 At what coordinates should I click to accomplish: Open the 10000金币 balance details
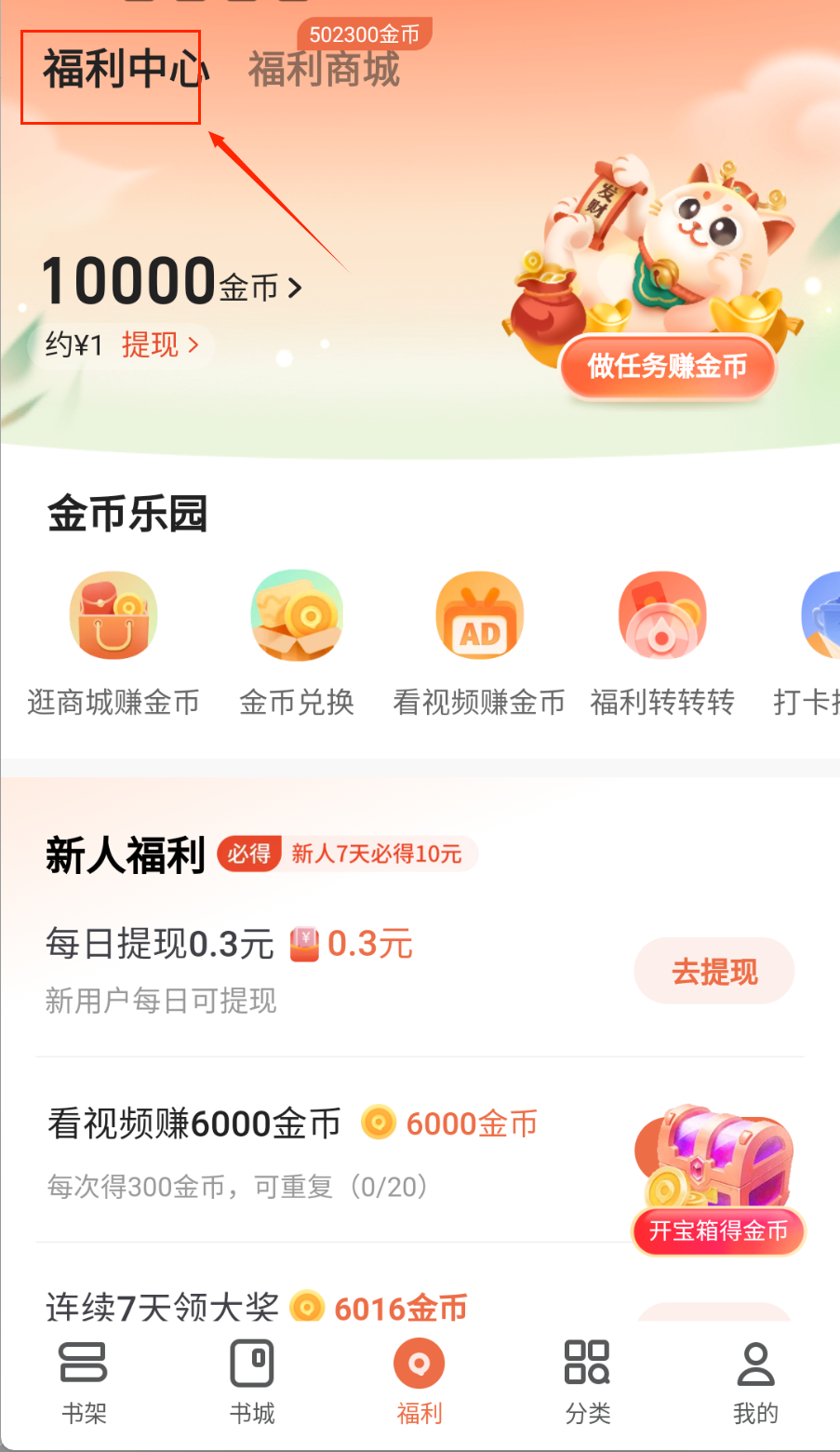click(171, 282)
